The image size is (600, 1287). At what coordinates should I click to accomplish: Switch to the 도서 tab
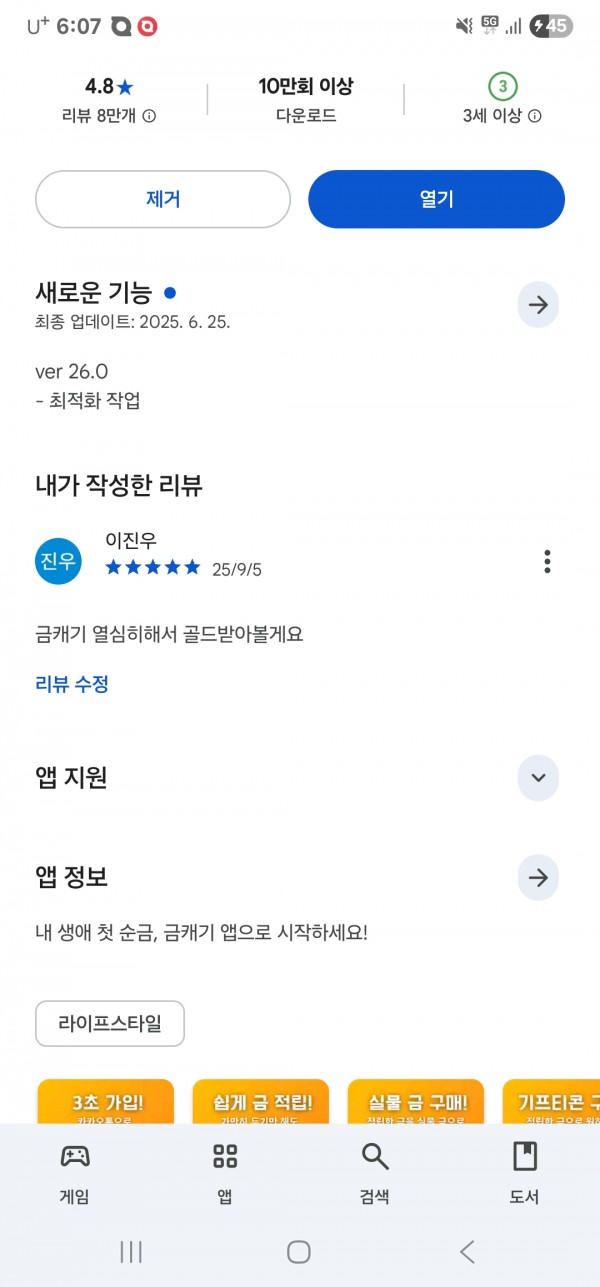[525, 1173]
